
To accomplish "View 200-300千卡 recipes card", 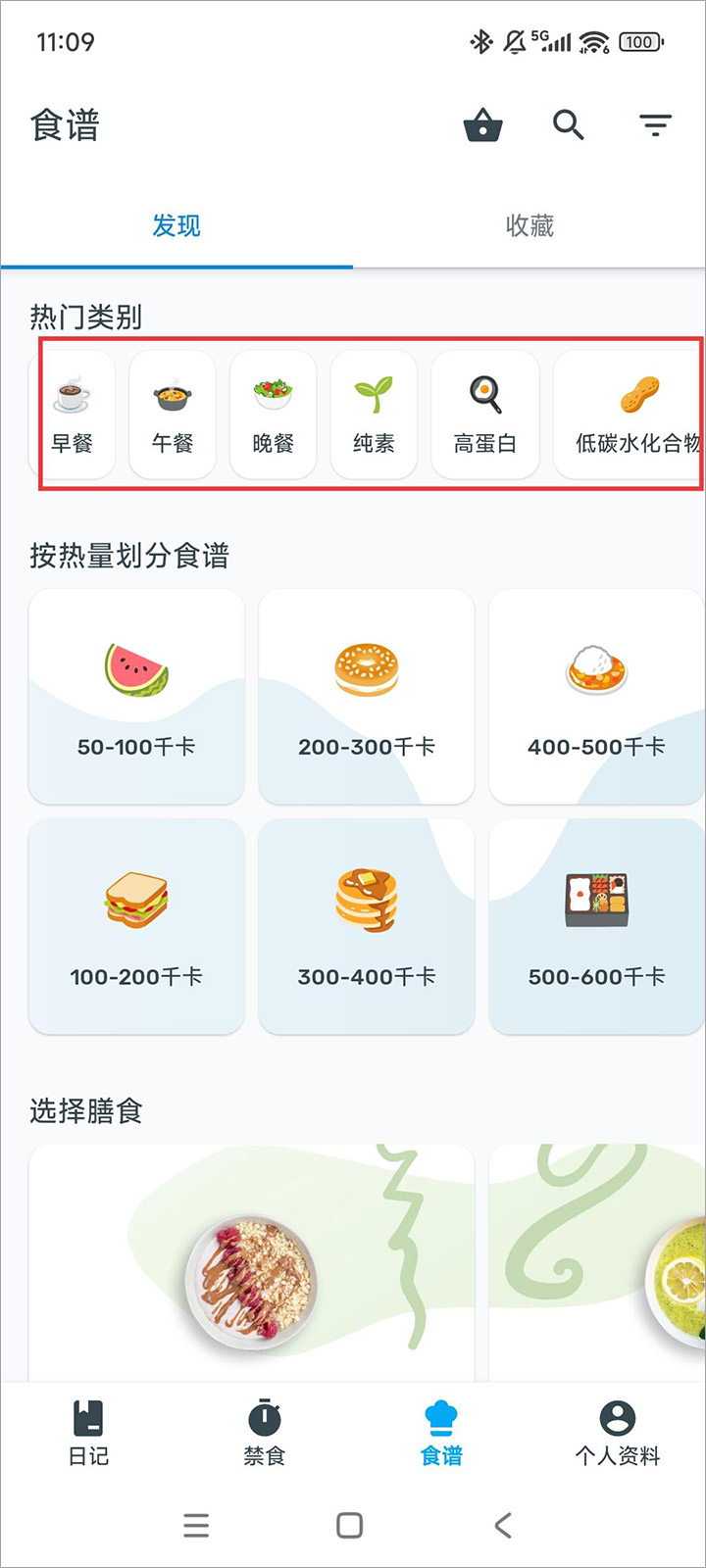I will 367,696.
